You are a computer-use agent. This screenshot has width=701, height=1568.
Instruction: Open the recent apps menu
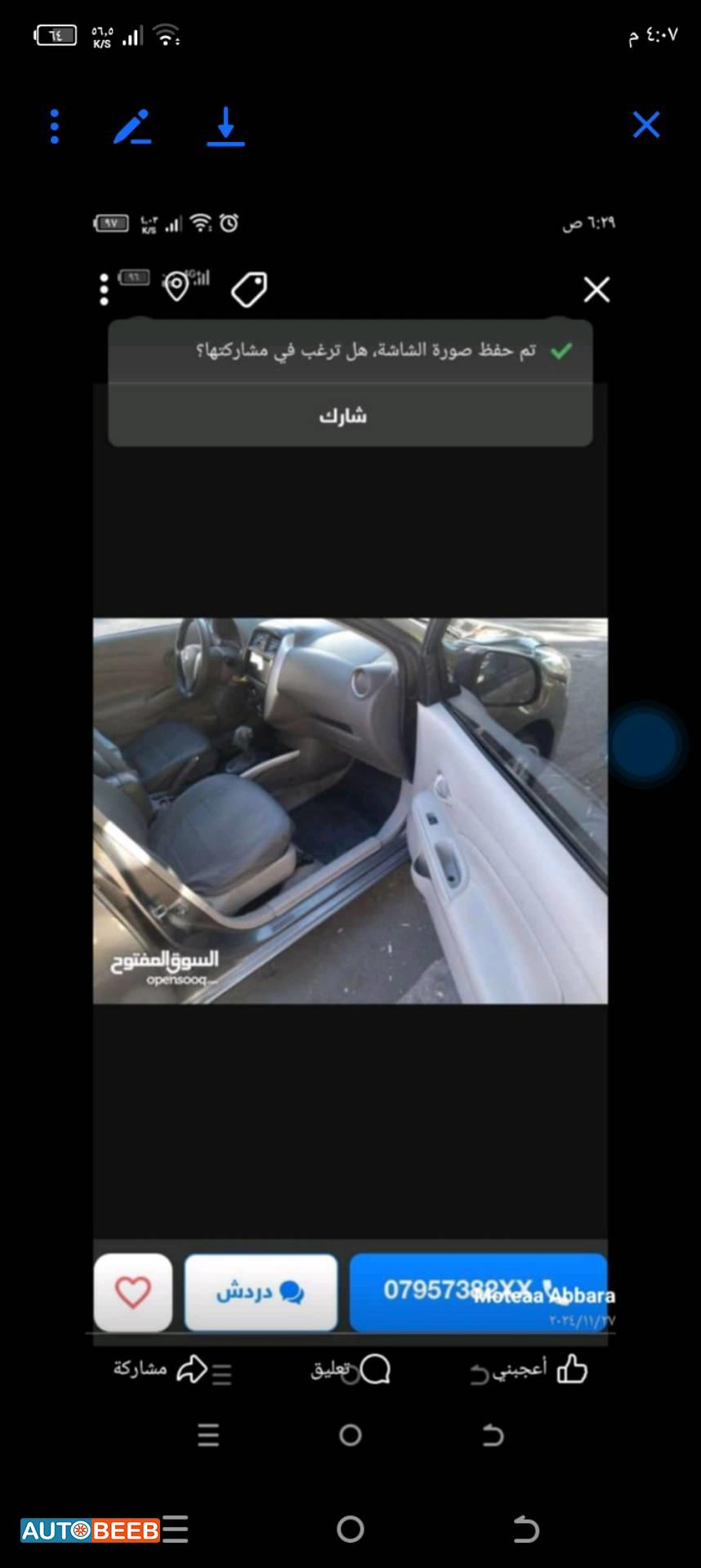pos(176,1529)
